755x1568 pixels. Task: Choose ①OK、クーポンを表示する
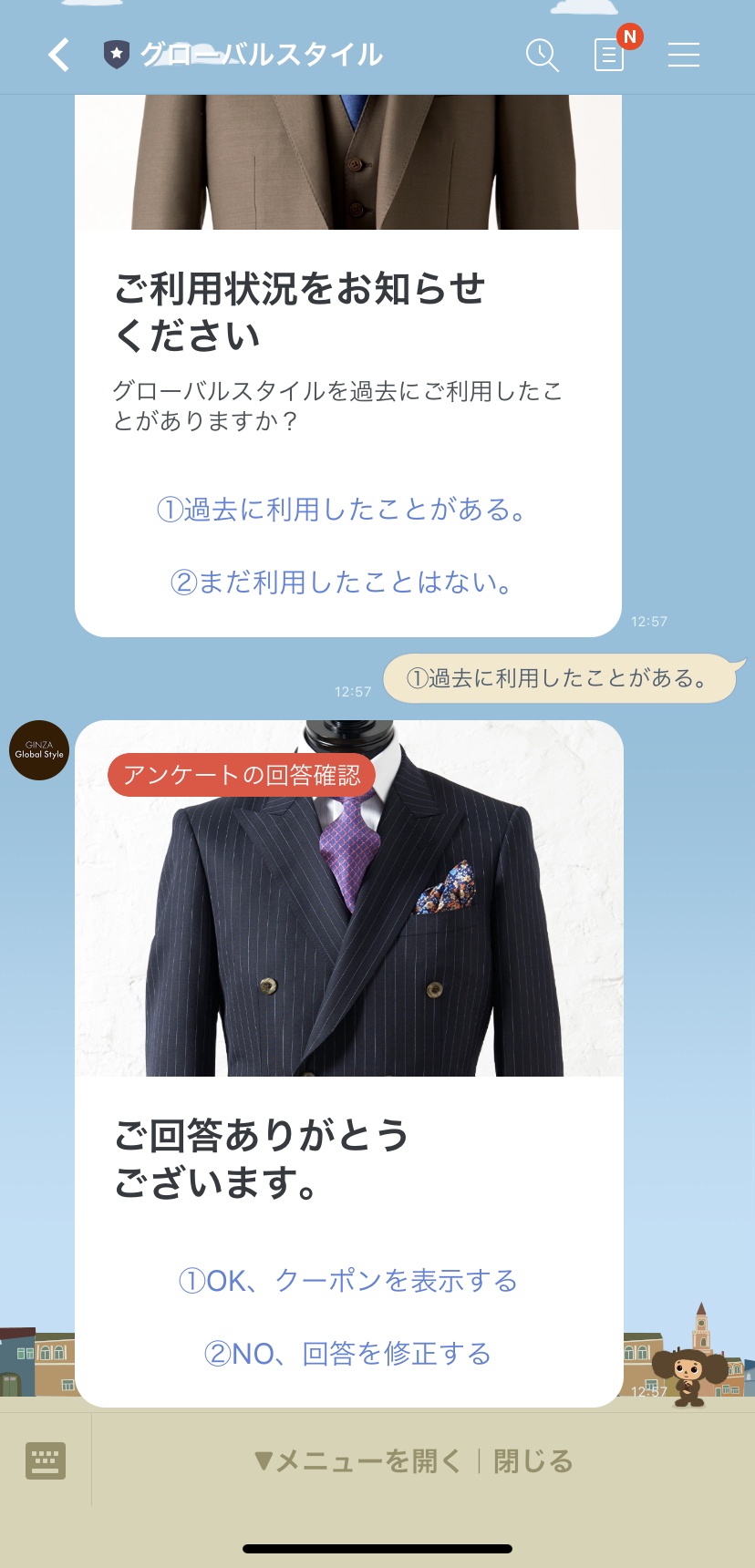click(x=347, y=1281)
